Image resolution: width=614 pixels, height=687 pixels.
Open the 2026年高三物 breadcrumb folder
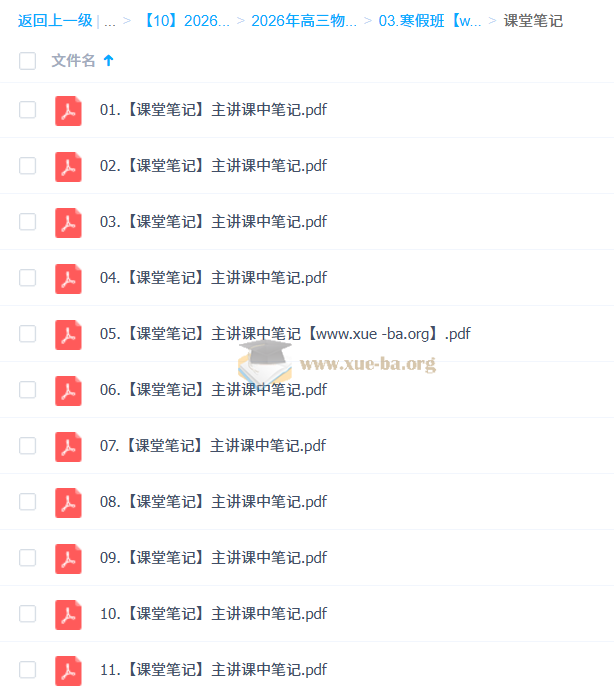coord(303,20)
